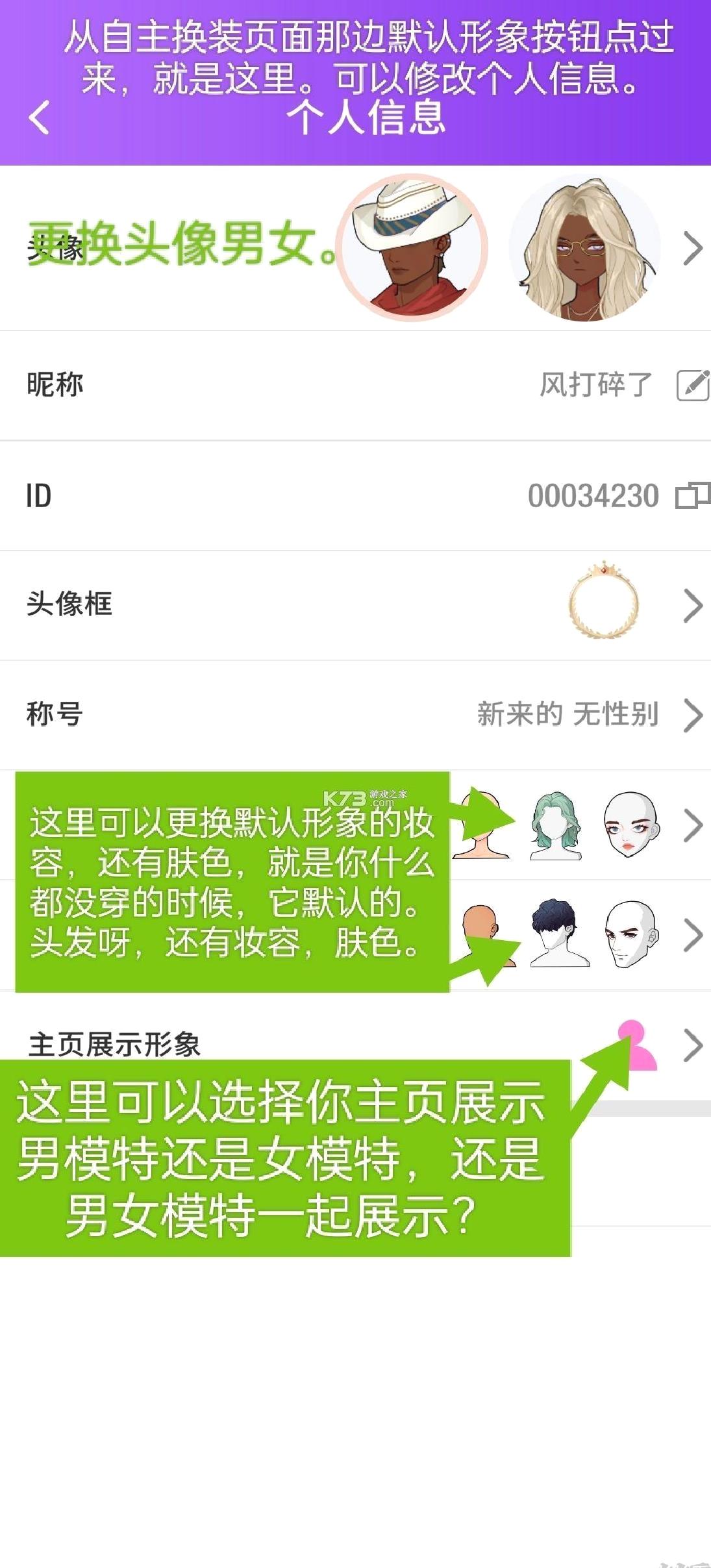The height and width of the screenshot is (1568, 711).
Task: Open male default look row with dark hair
Action: 692,935
